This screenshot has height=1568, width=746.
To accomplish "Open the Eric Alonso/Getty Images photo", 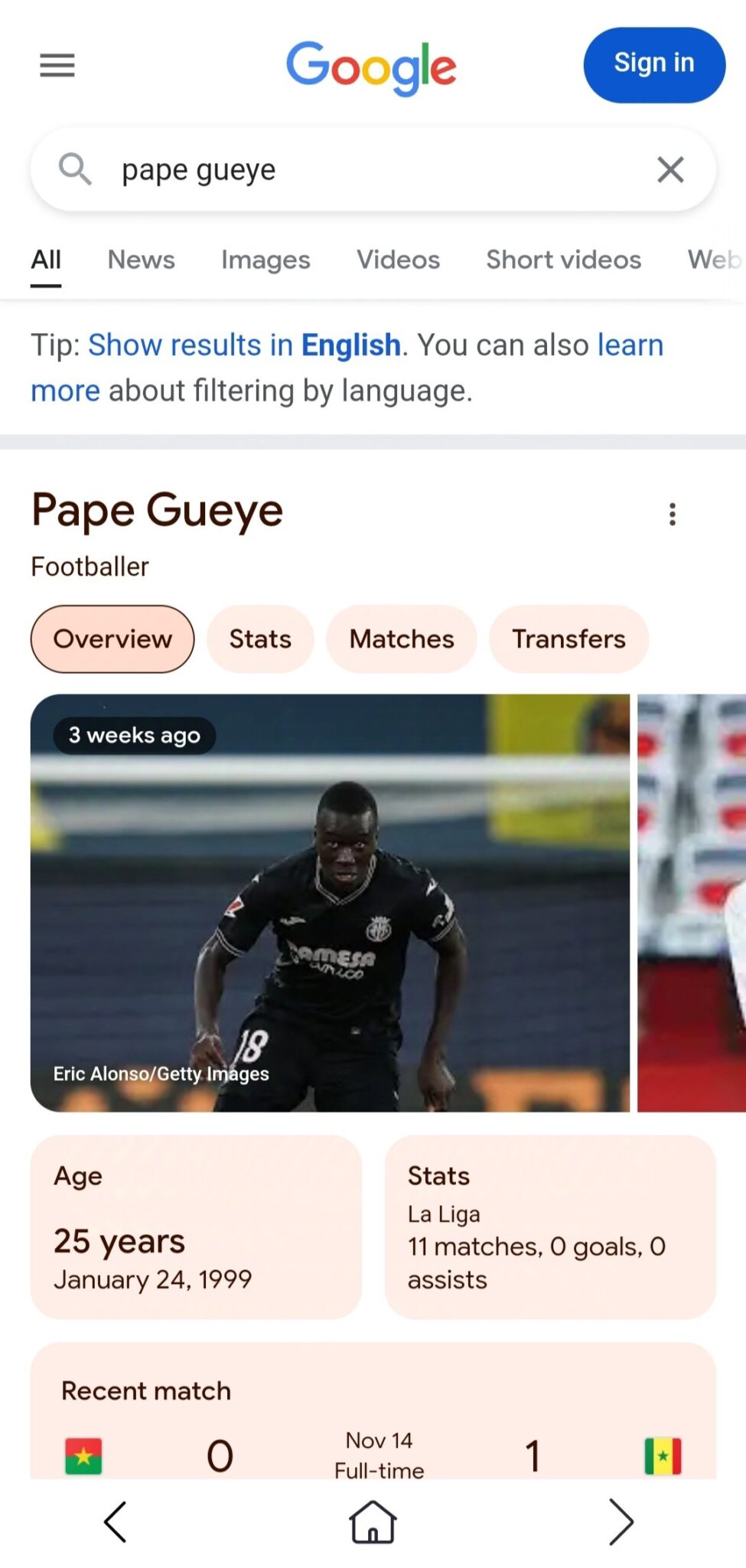I will pyautogui.click(x=330, y=902).
